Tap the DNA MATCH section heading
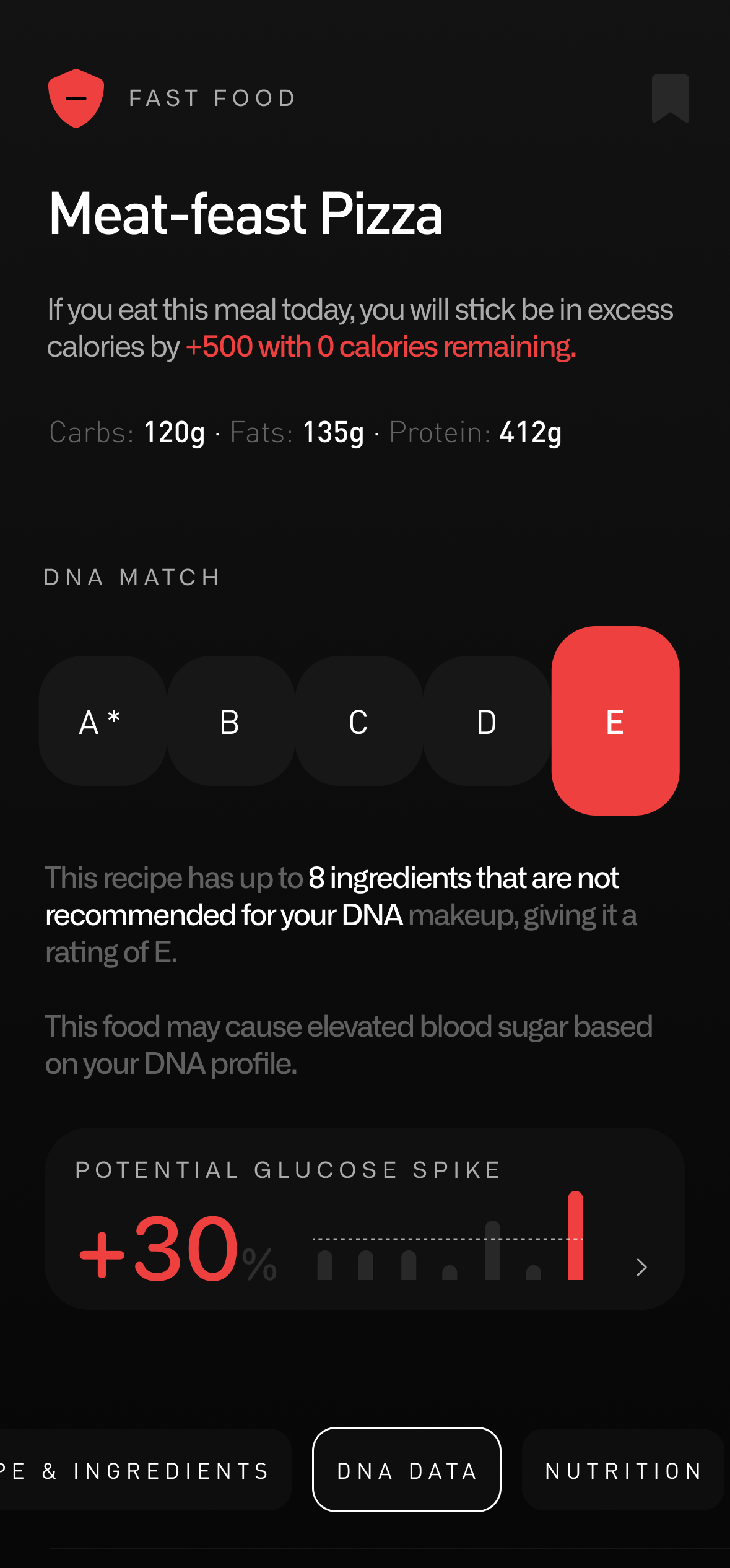Screen dimensions: 730x1568 click(x=132, y=577)
